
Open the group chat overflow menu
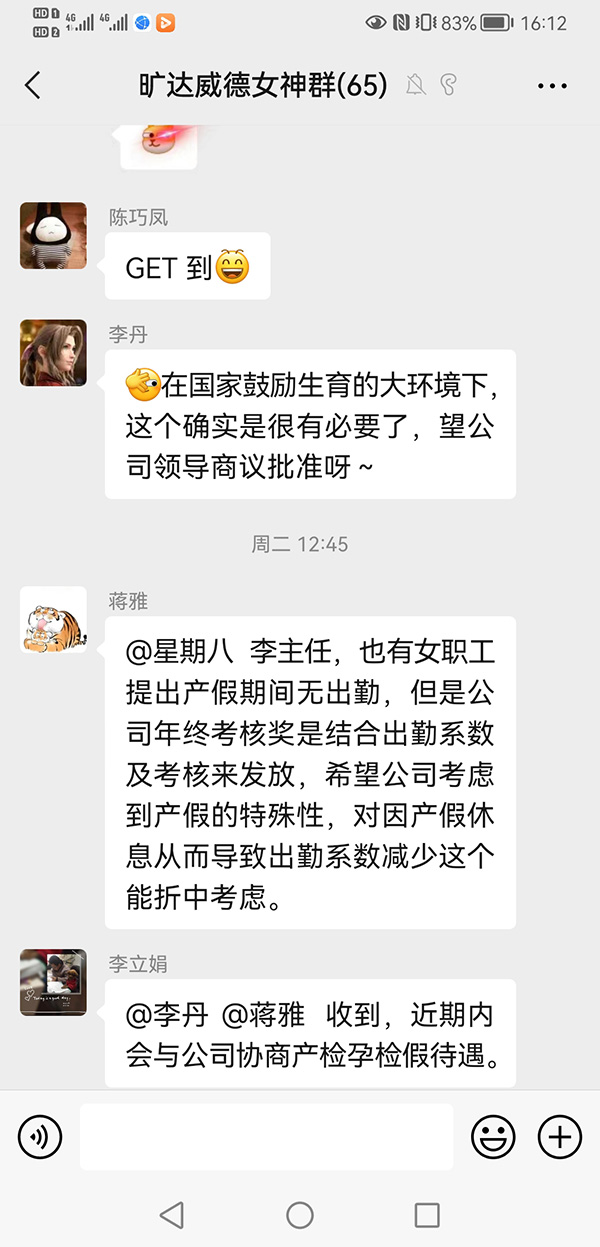point(552,86)
